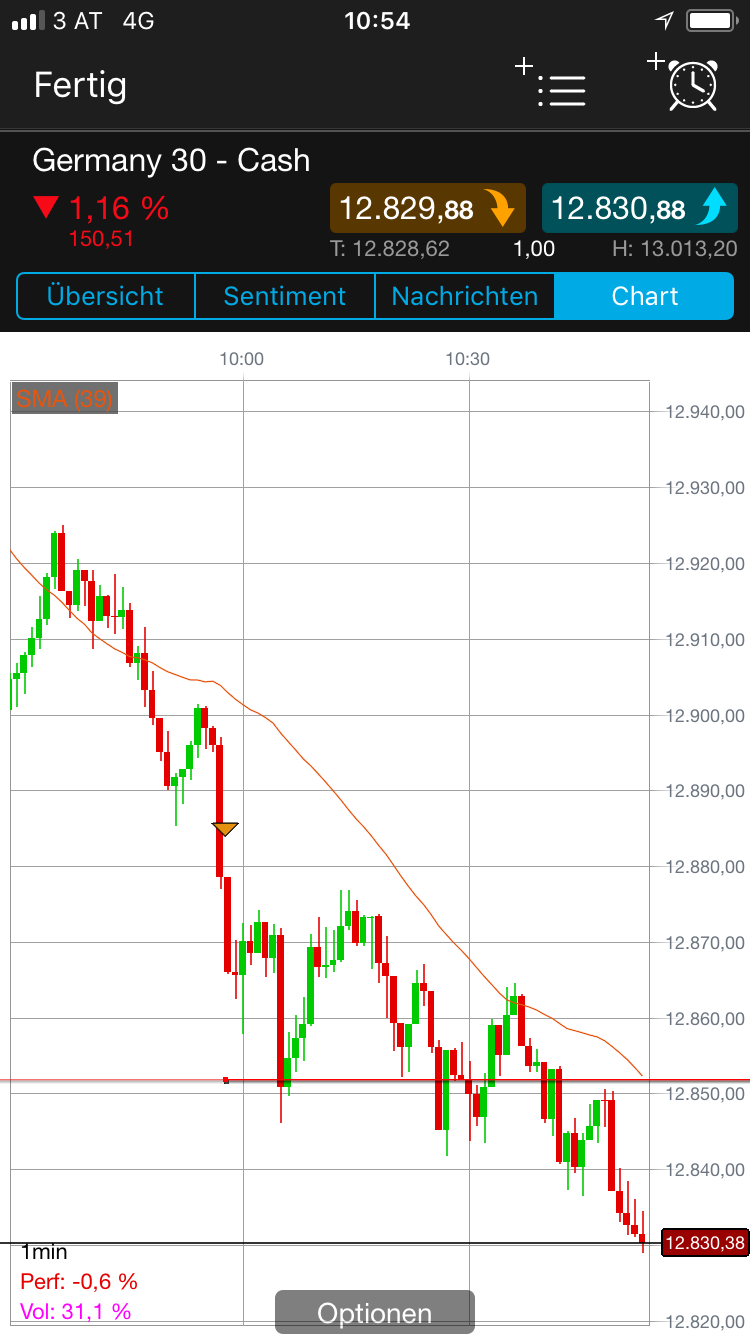Tap the red down arrow on the sell price
The height and width of the screenshot is (1334, 750).
tap(499, 208)
